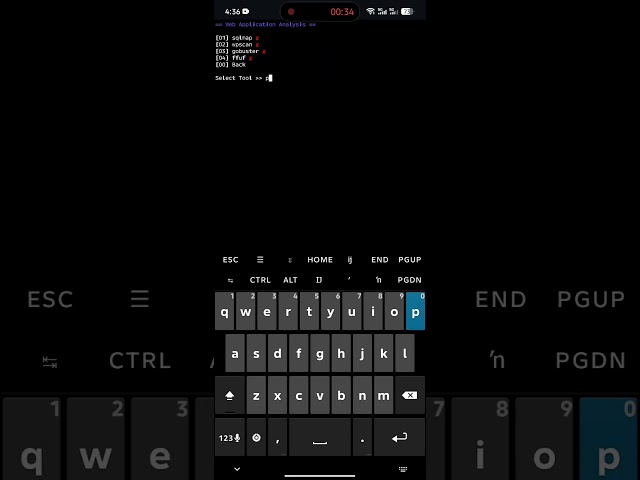640x480 pixels.
Task: Activate the ALT modifier key
Action: [290, 280]
